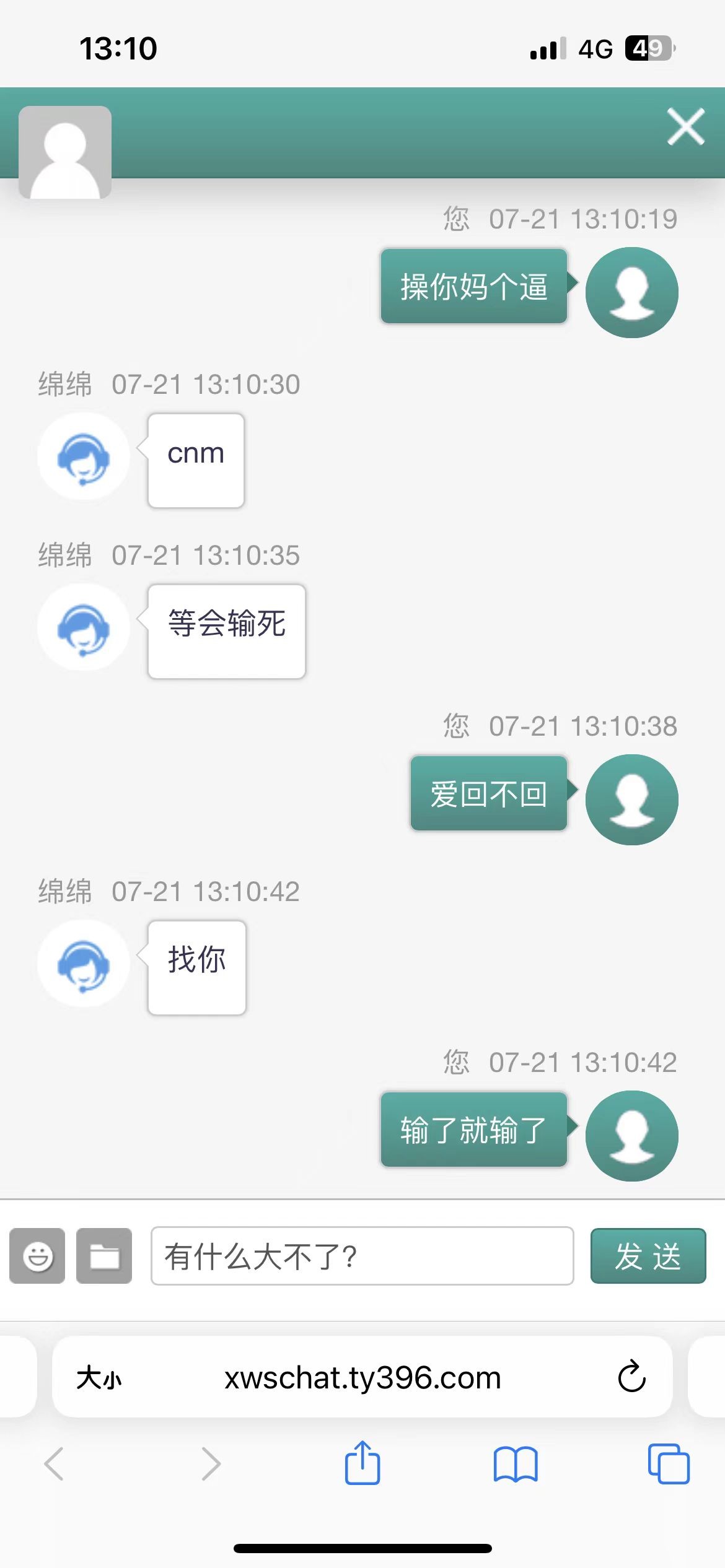Tap the 等会输死 chat bubble
Image resolution: width=725 pixels, height=1568 pixels.
(x=226, y=627)
